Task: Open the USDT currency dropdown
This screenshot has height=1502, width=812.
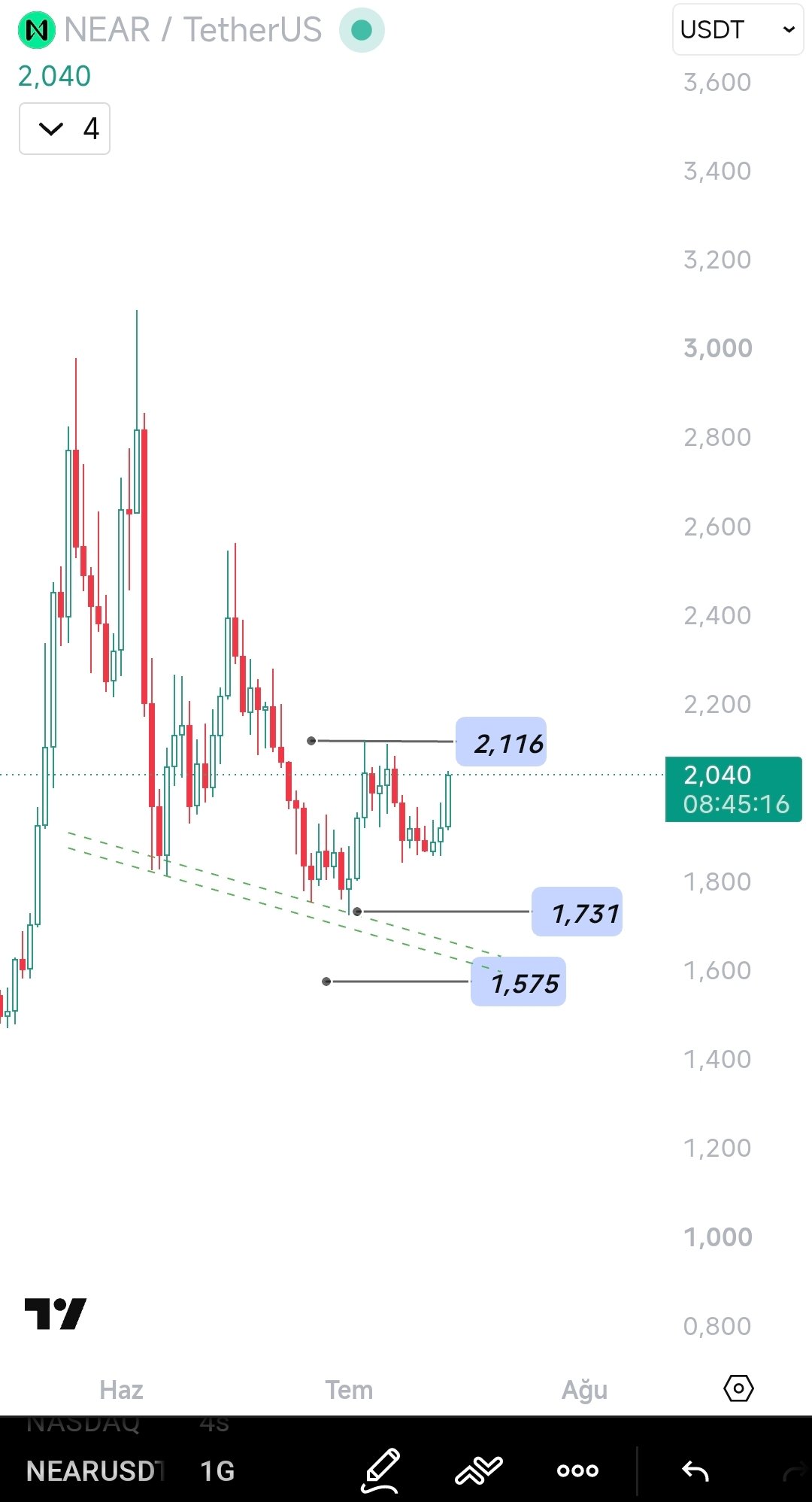Action: pos(738,29)
